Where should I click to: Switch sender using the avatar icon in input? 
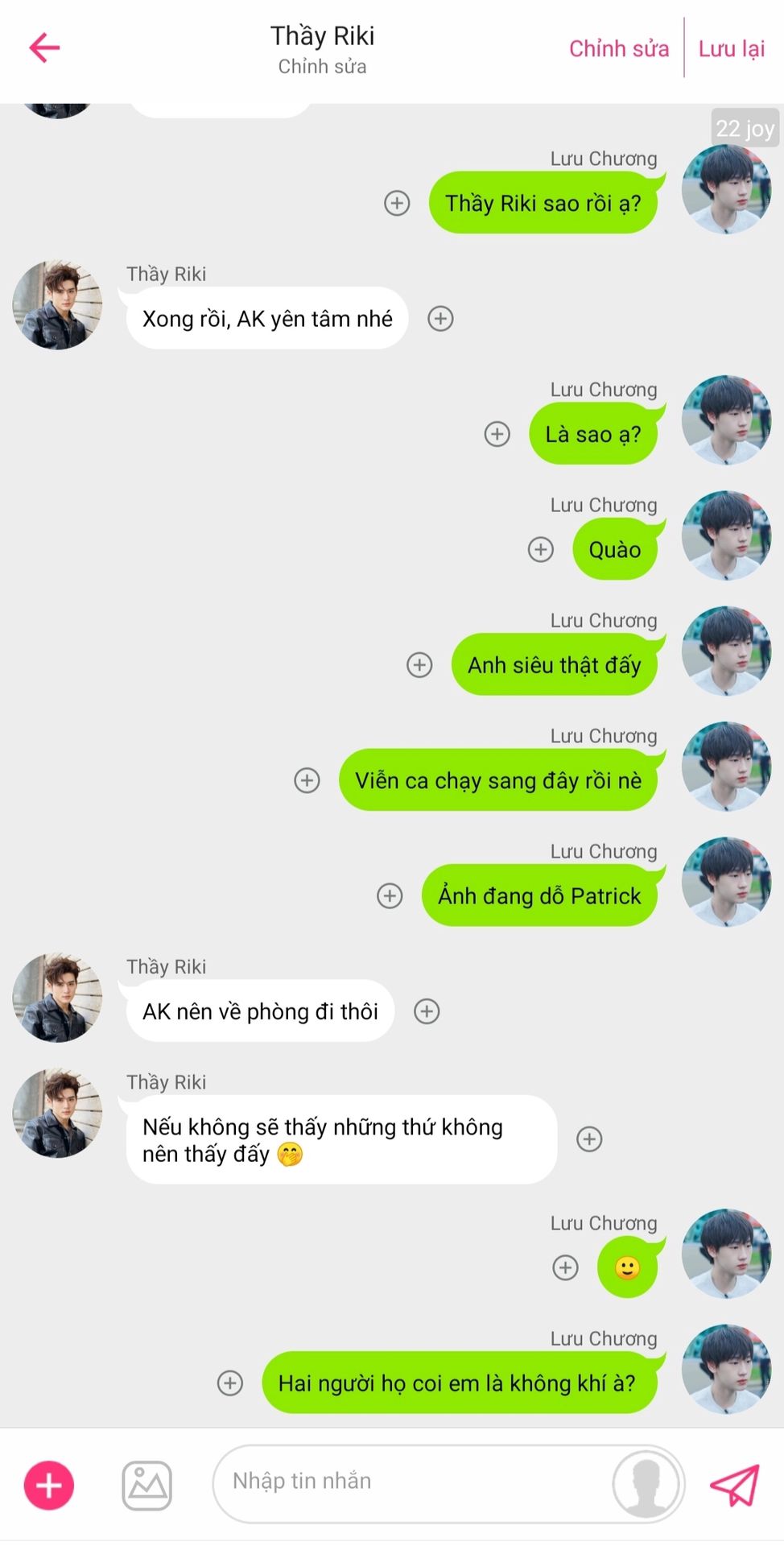[646, 1484]
